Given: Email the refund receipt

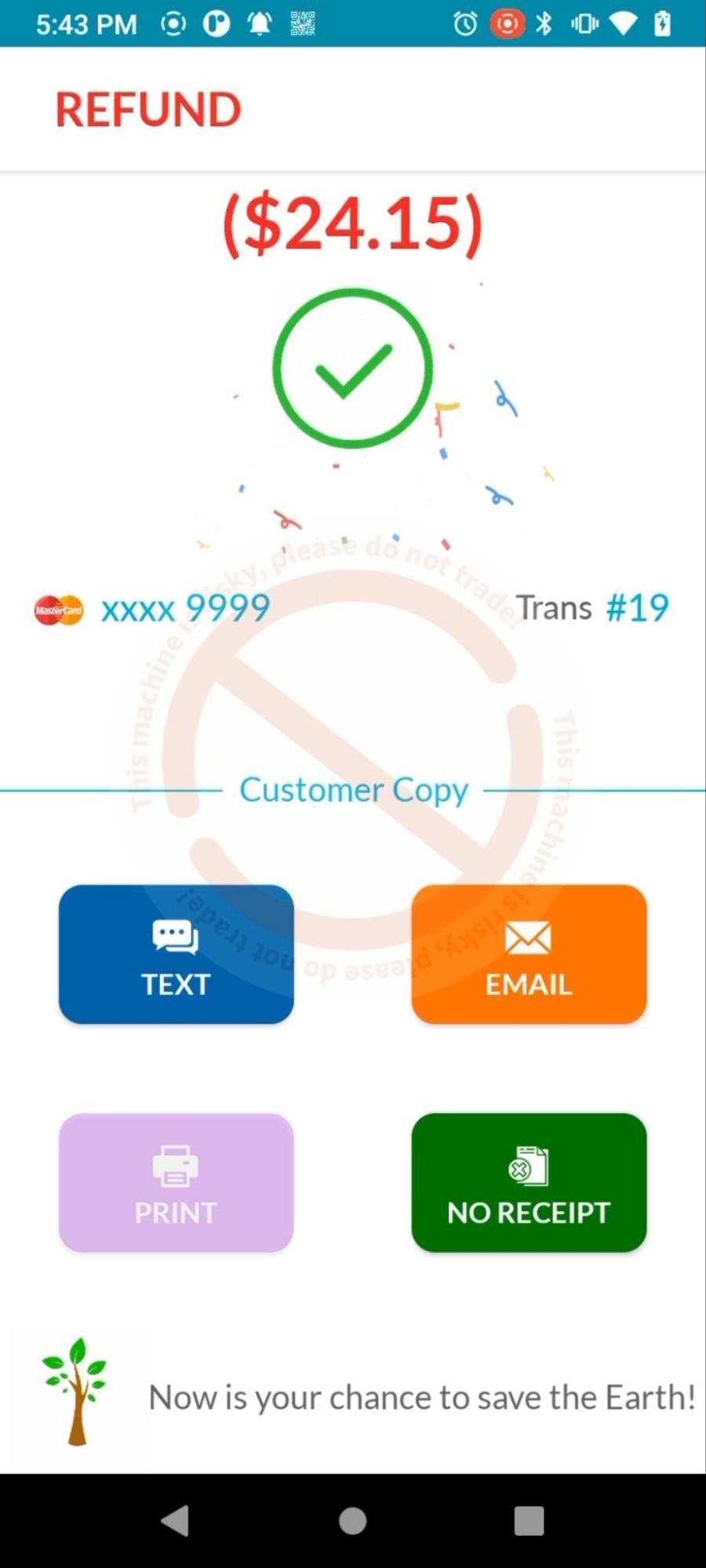Looking at the screenshot, I should (529, 953).
